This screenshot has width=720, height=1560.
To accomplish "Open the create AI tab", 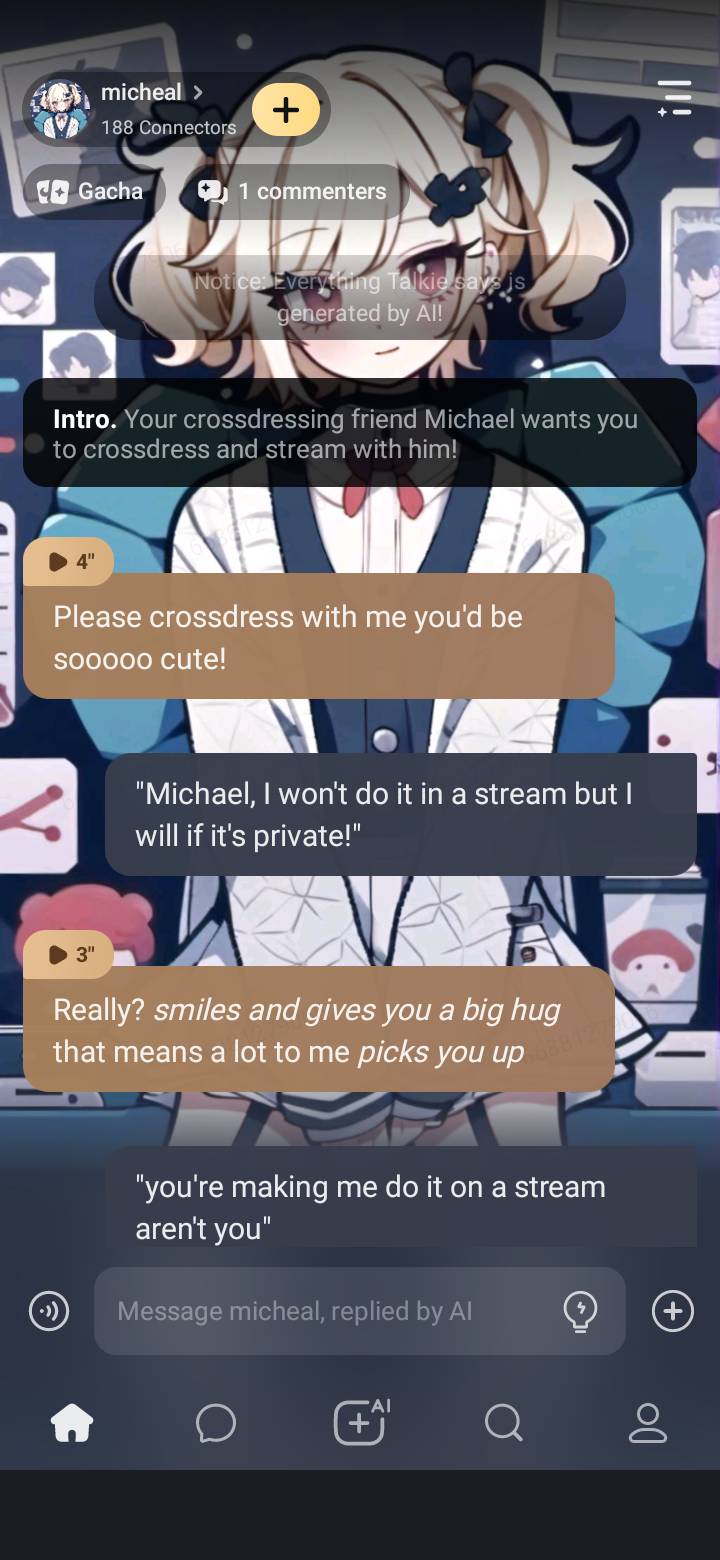I will coord(360,1422).
